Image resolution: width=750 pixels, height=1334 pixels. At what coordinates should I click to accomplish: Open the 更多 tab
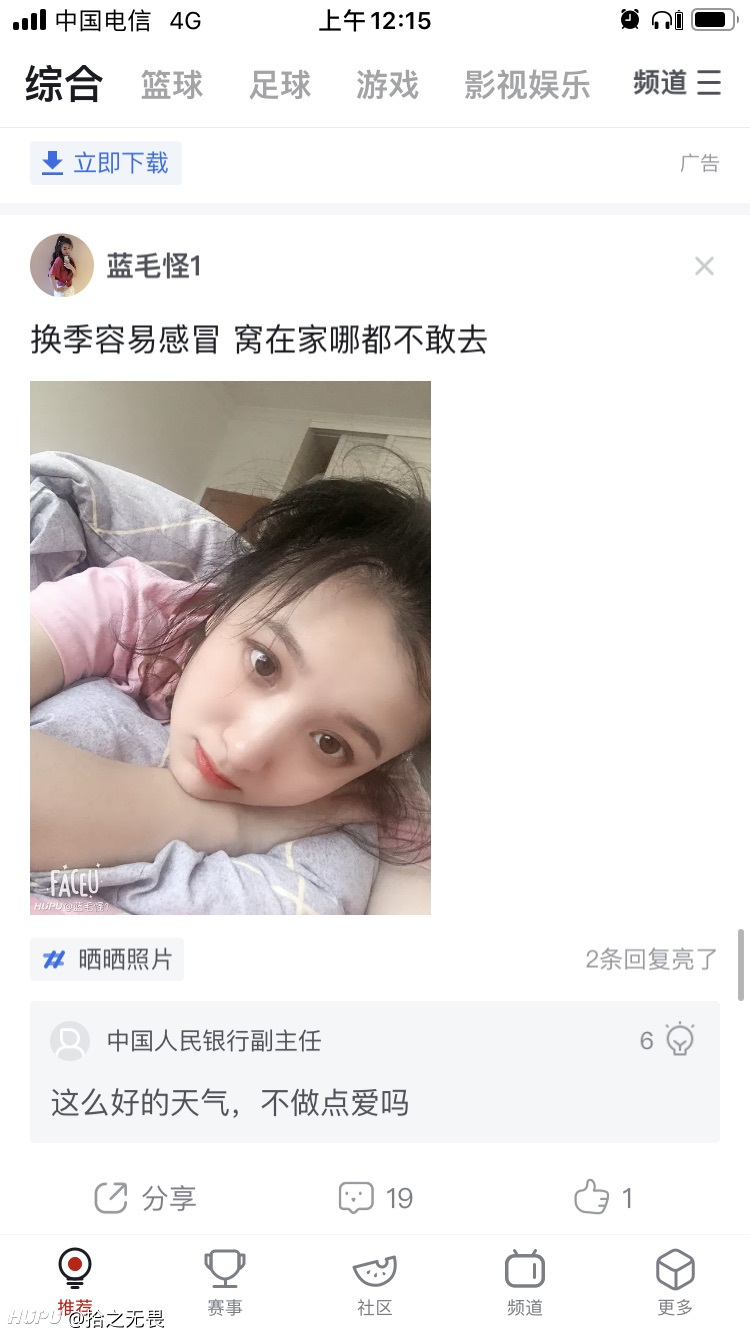[x=675, y=1283]
